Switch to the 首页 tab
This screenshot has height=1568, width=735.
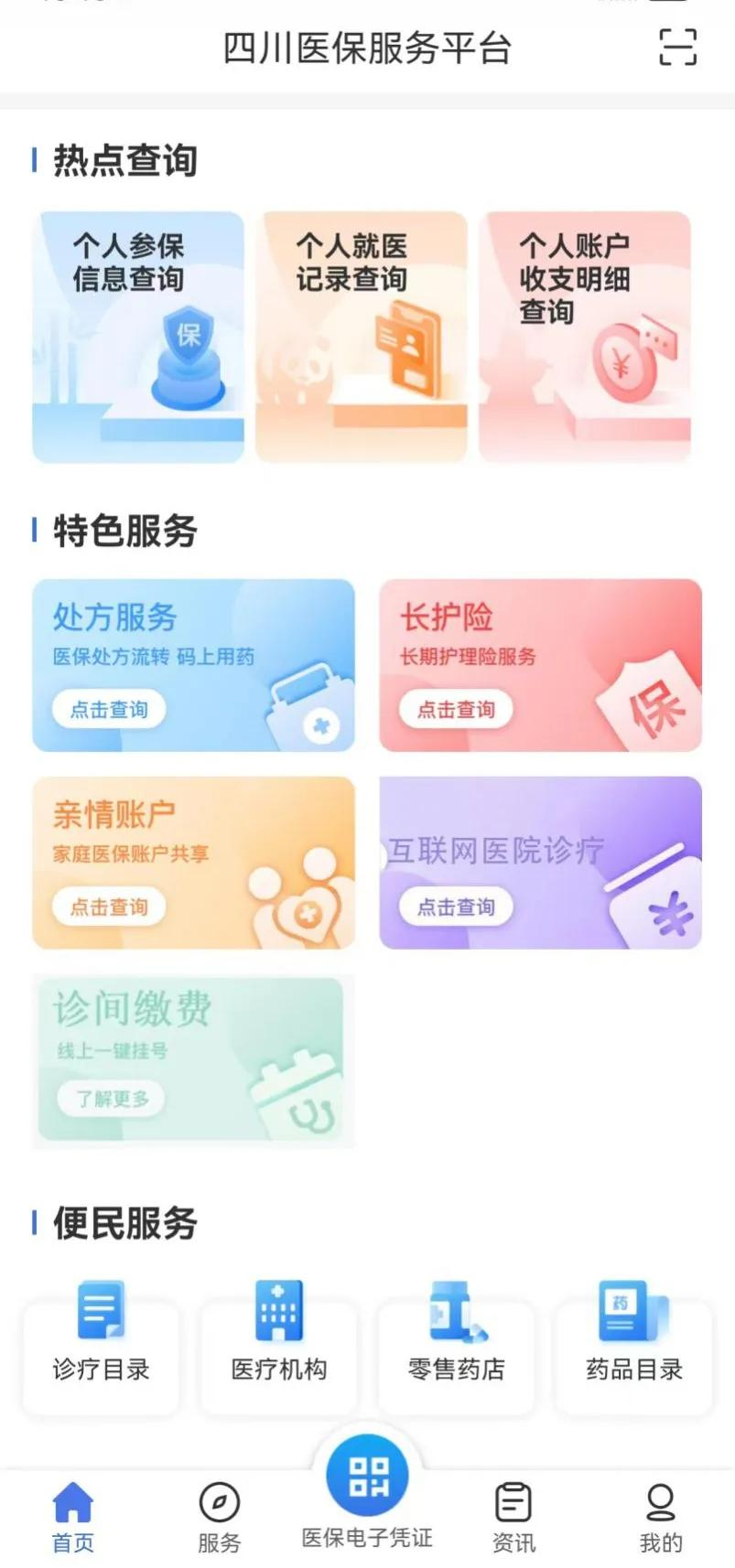coord(73,1518)
